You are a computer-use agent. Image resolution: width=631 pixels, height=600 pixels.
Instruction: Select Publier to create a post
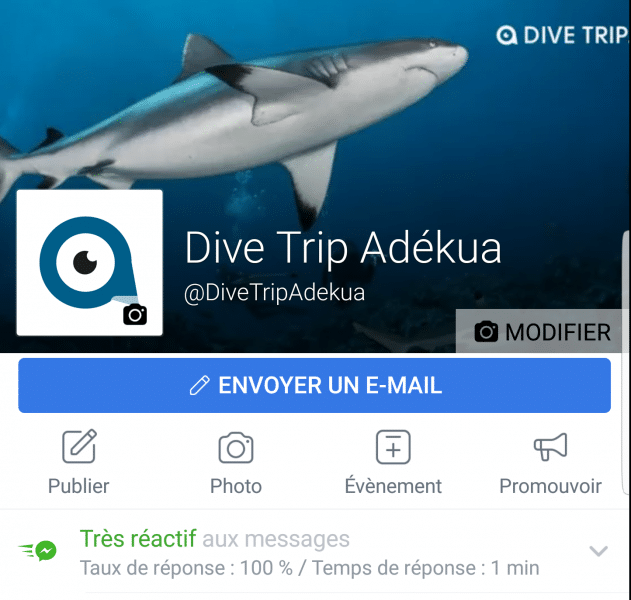[78, 462]
